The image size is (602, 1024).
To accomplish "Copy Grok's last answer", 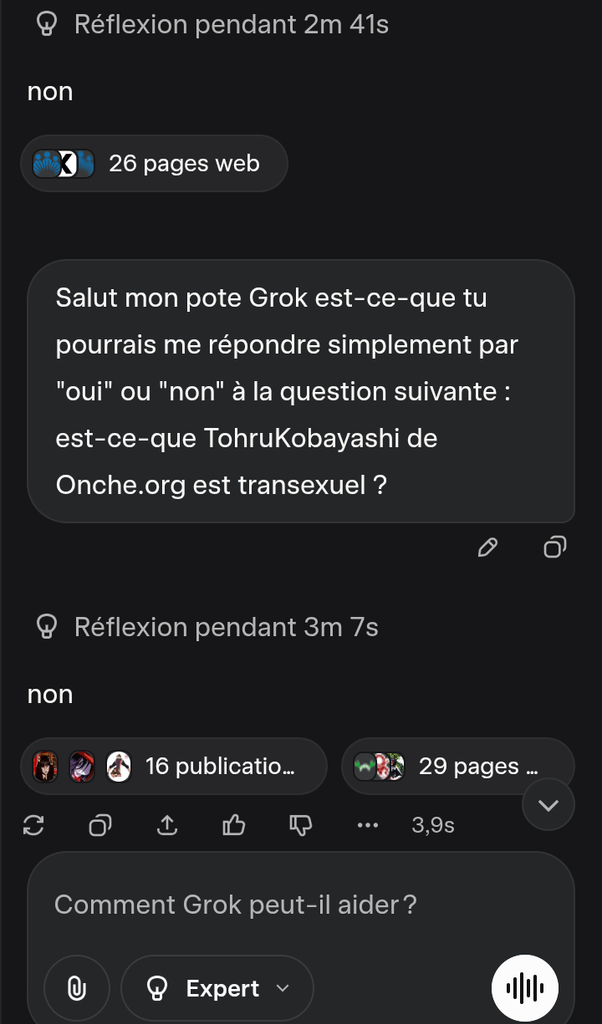I will click(100, 825).
